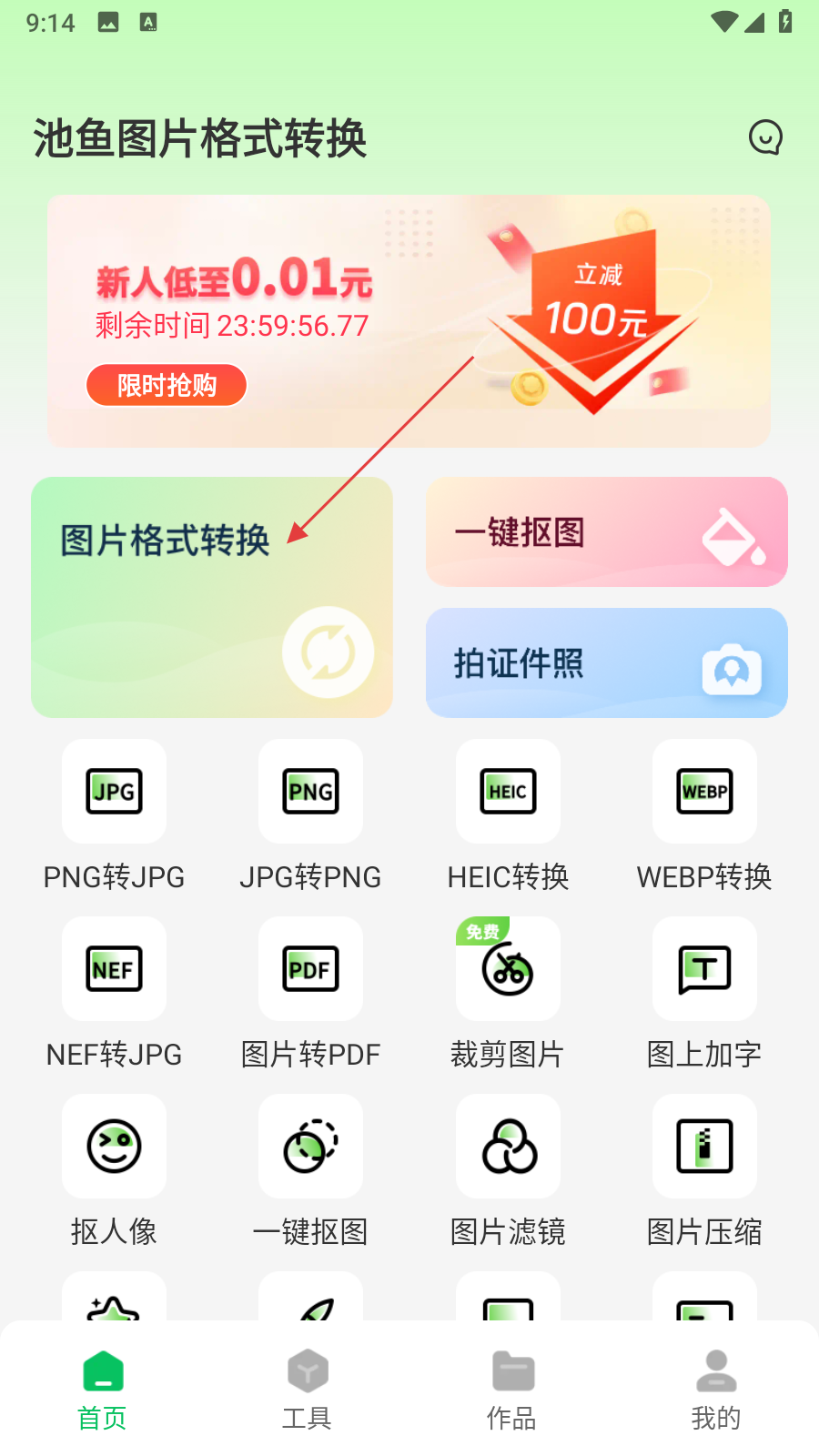Open HEIC转换 tool
This screenshot has height=1456, width=819.
point(508,792)
